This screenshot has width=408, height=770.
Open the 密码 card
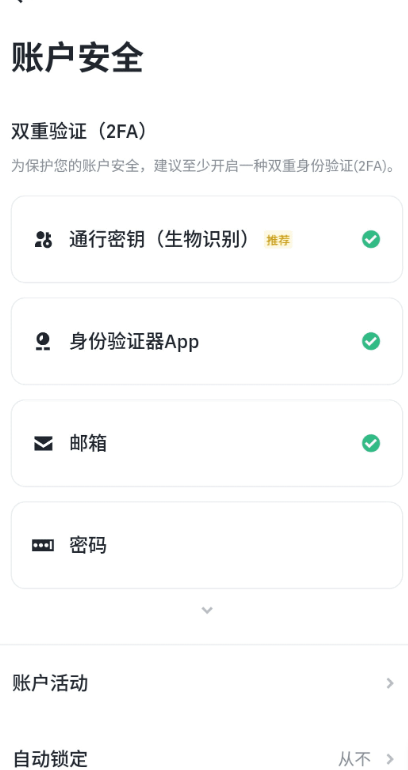207,545
